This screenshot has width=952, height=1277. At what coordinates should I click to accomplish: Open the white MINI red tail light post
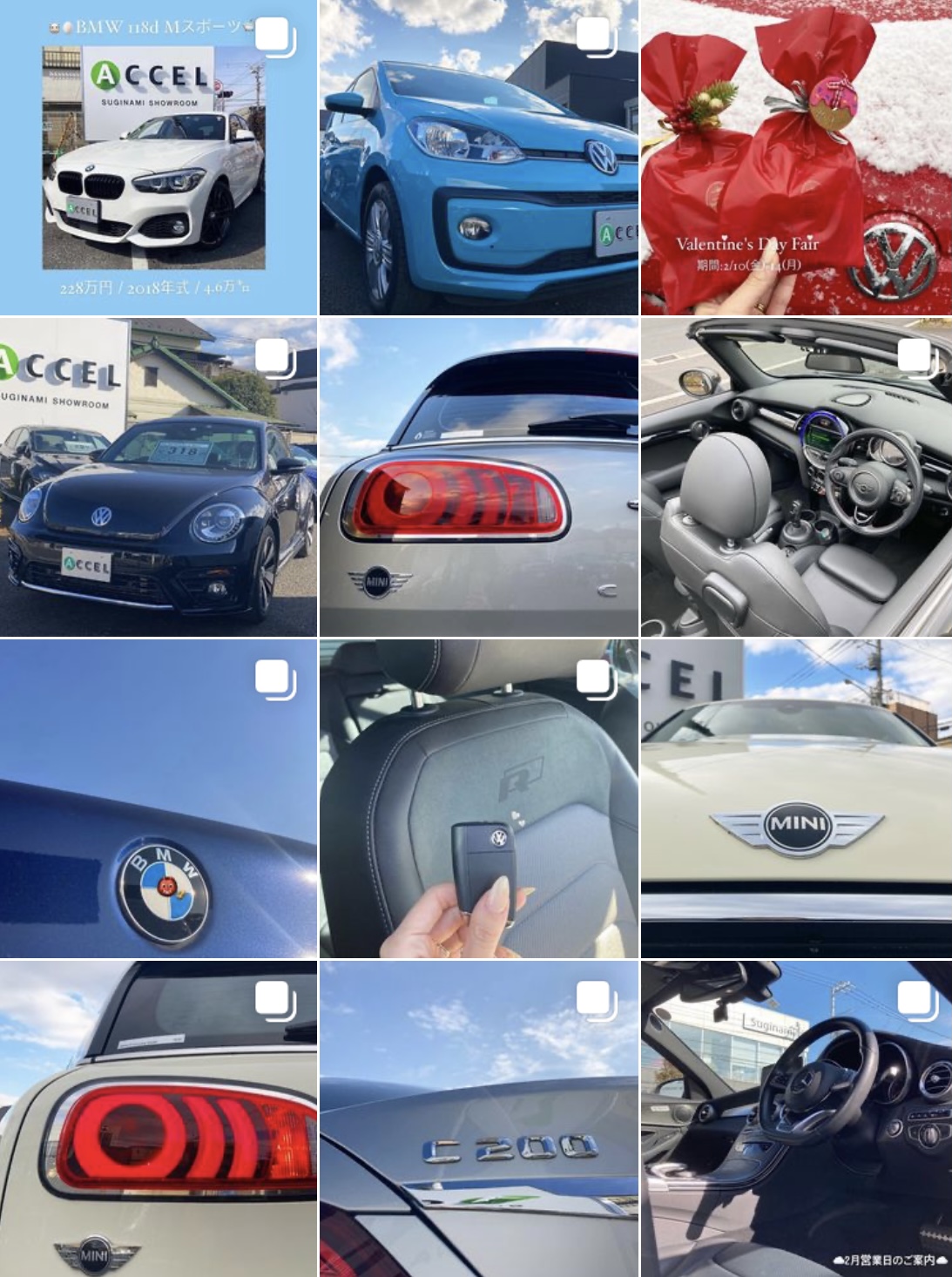pos(158,1118)
